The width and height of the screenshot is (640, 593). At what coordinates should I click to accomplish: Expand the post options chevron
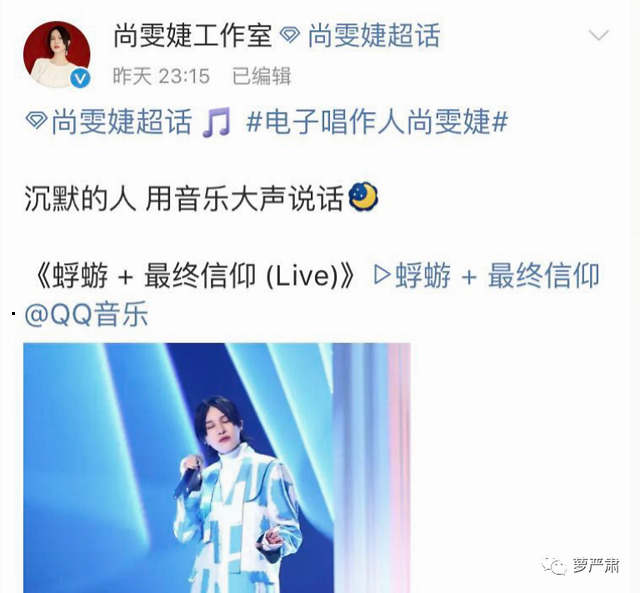click(599, 36)
